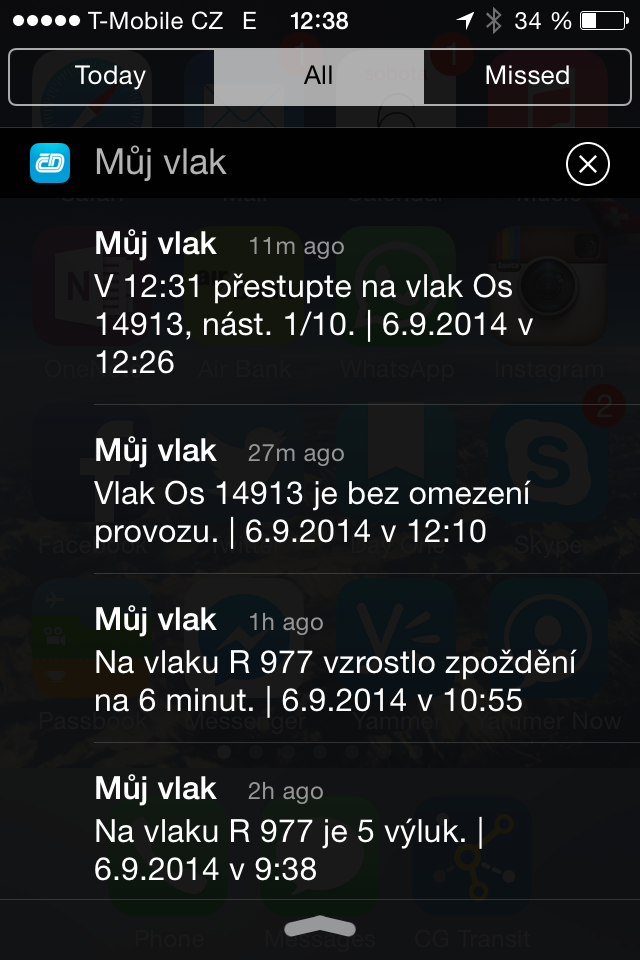Select the All tab

click(x=319, y=76)
